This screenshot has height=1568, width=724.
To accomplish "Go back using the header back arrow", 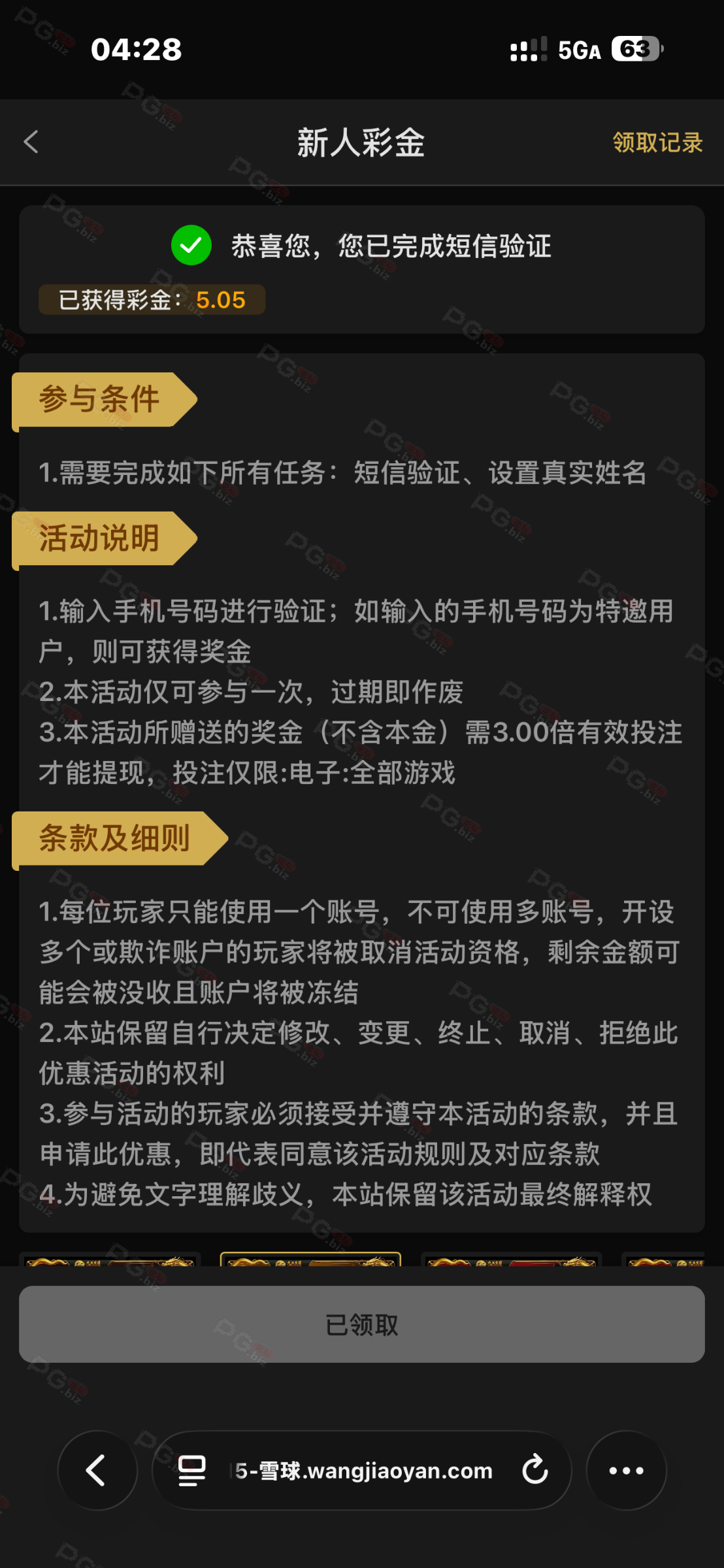I will pos(31,142).
